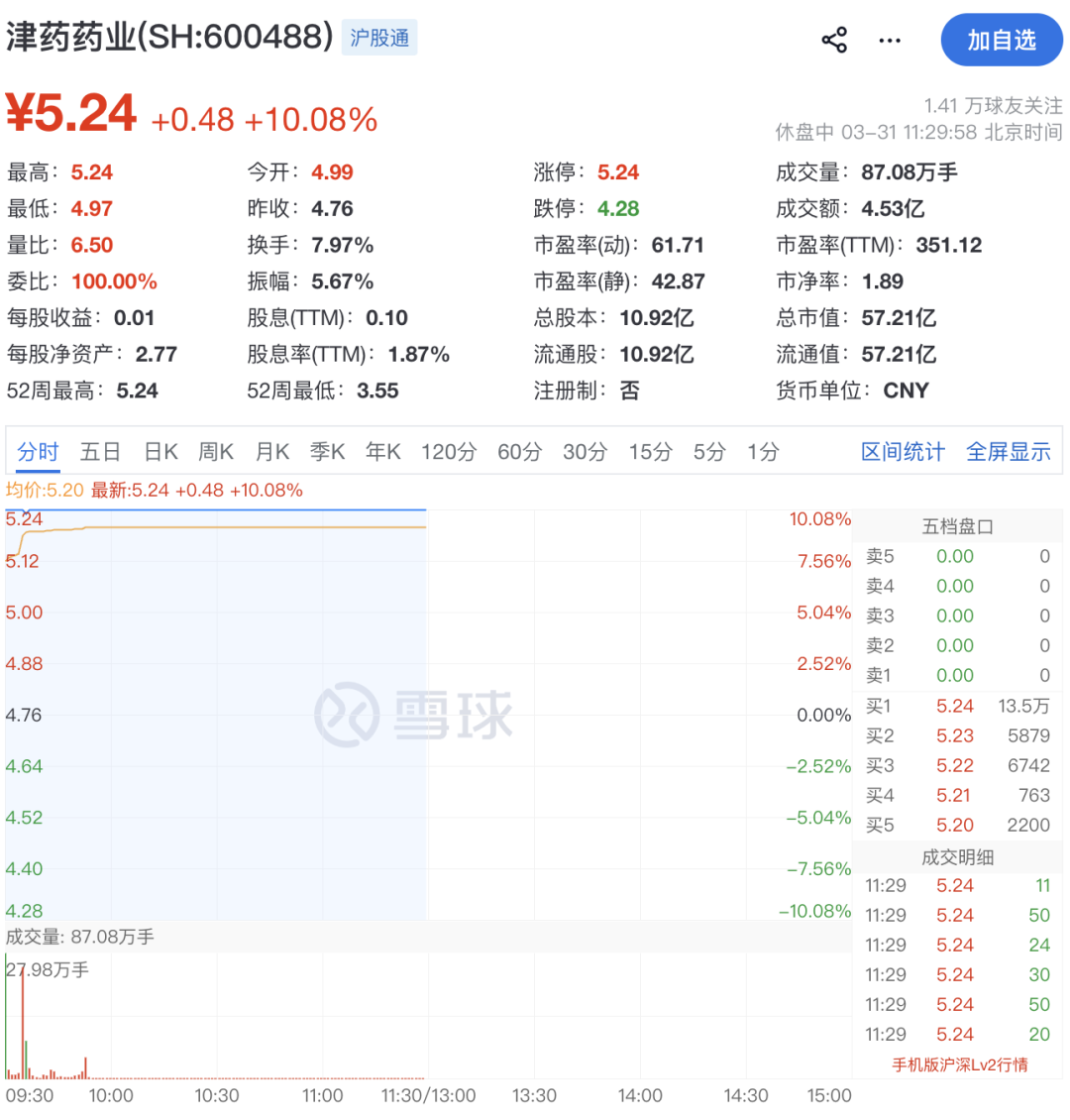Switch to 5分 chart interval
The width and height of the screenshot is (1070, 1120).
tap(709, 453)
